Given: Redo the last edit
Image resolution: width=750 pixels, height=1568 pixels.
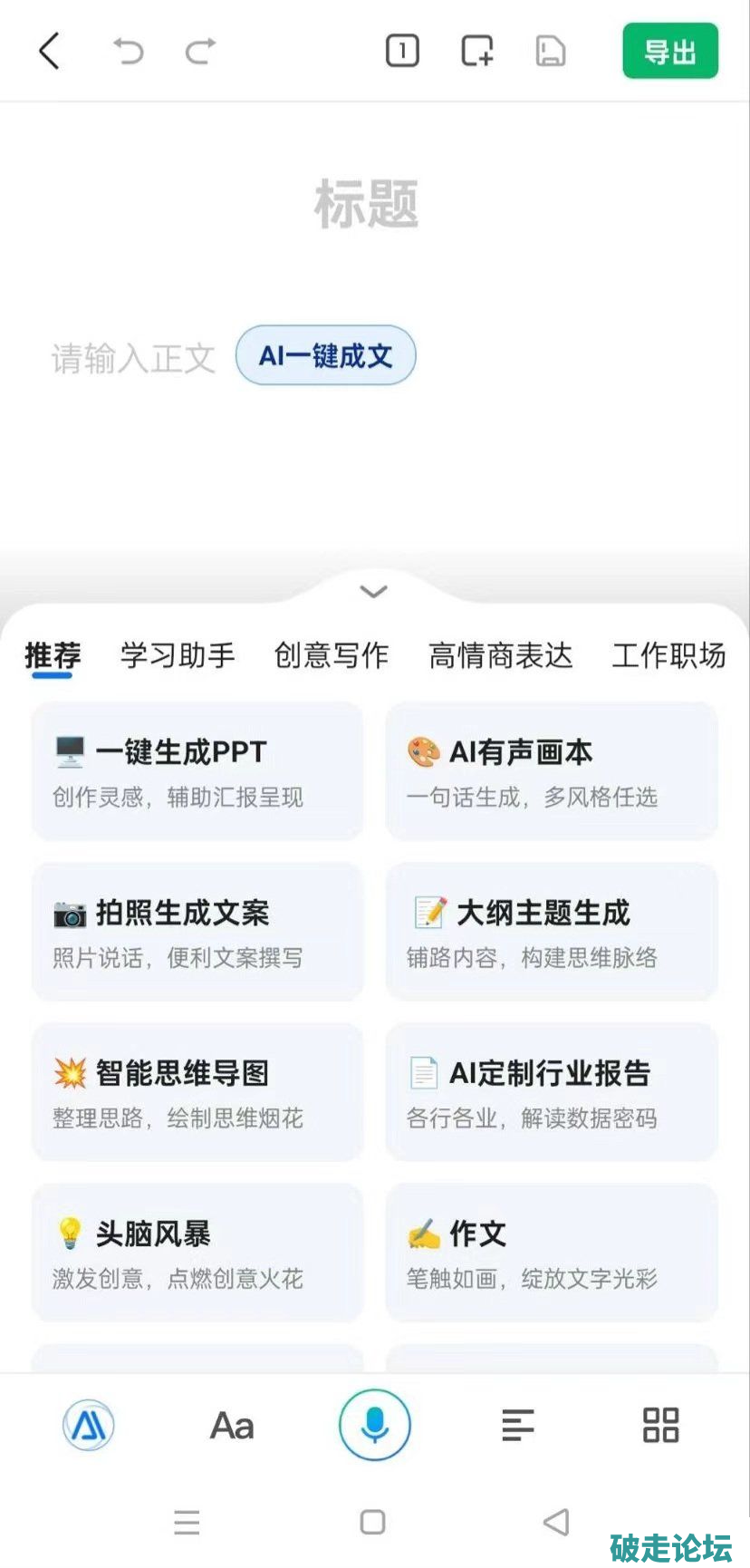Looking at the screenshot, I should tap(200, 51).
